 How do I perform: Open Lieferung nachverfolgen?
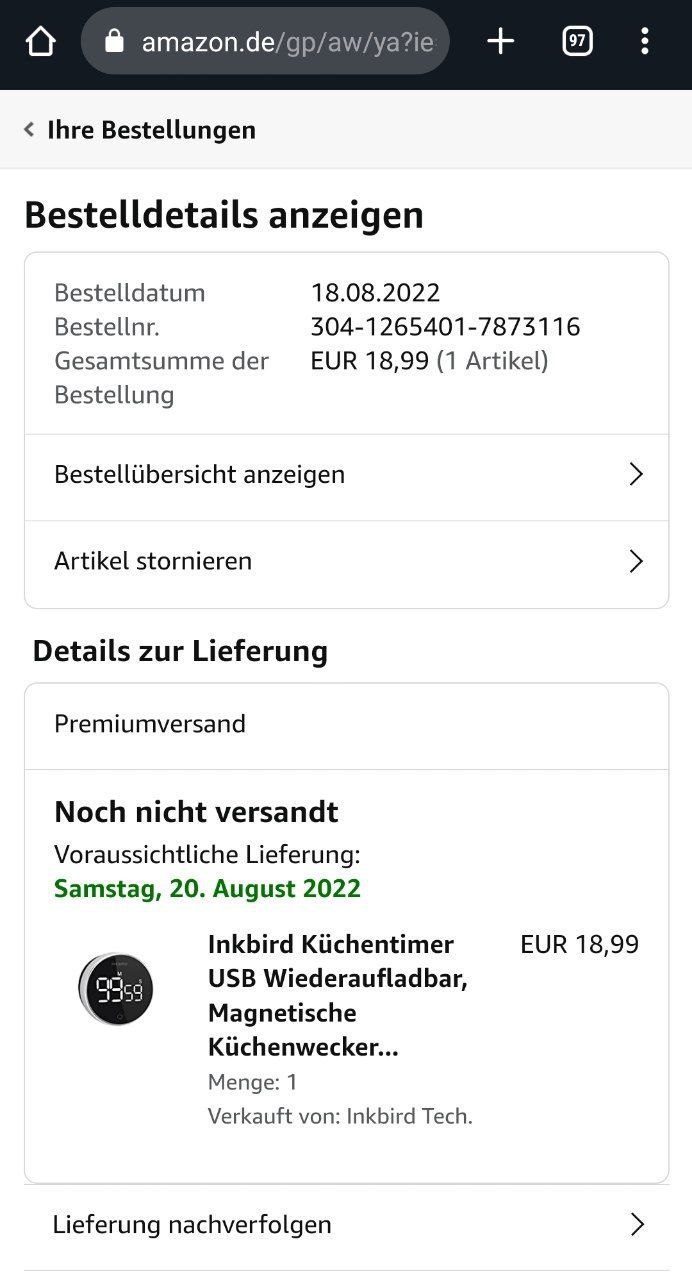point(346,1225)
